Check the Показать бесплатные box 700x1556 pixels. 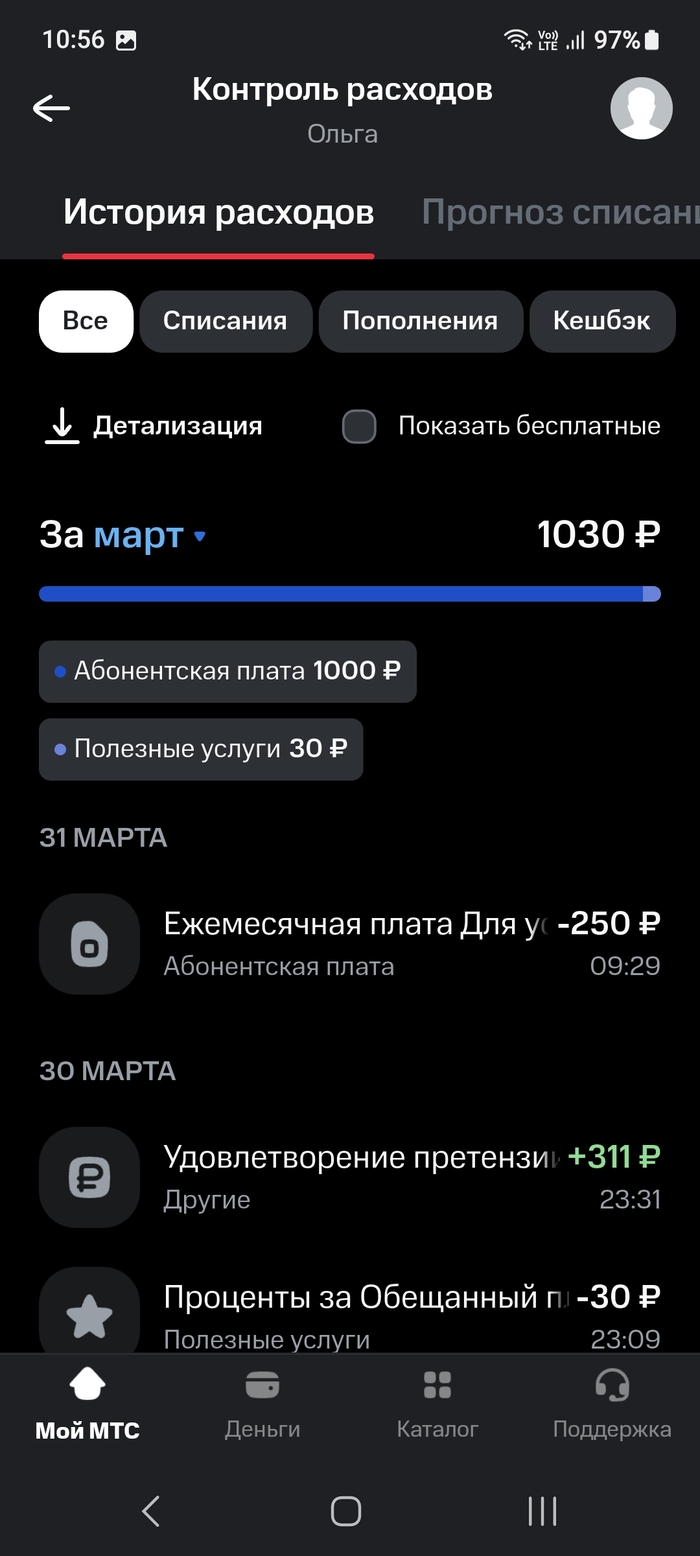(359, 426)
